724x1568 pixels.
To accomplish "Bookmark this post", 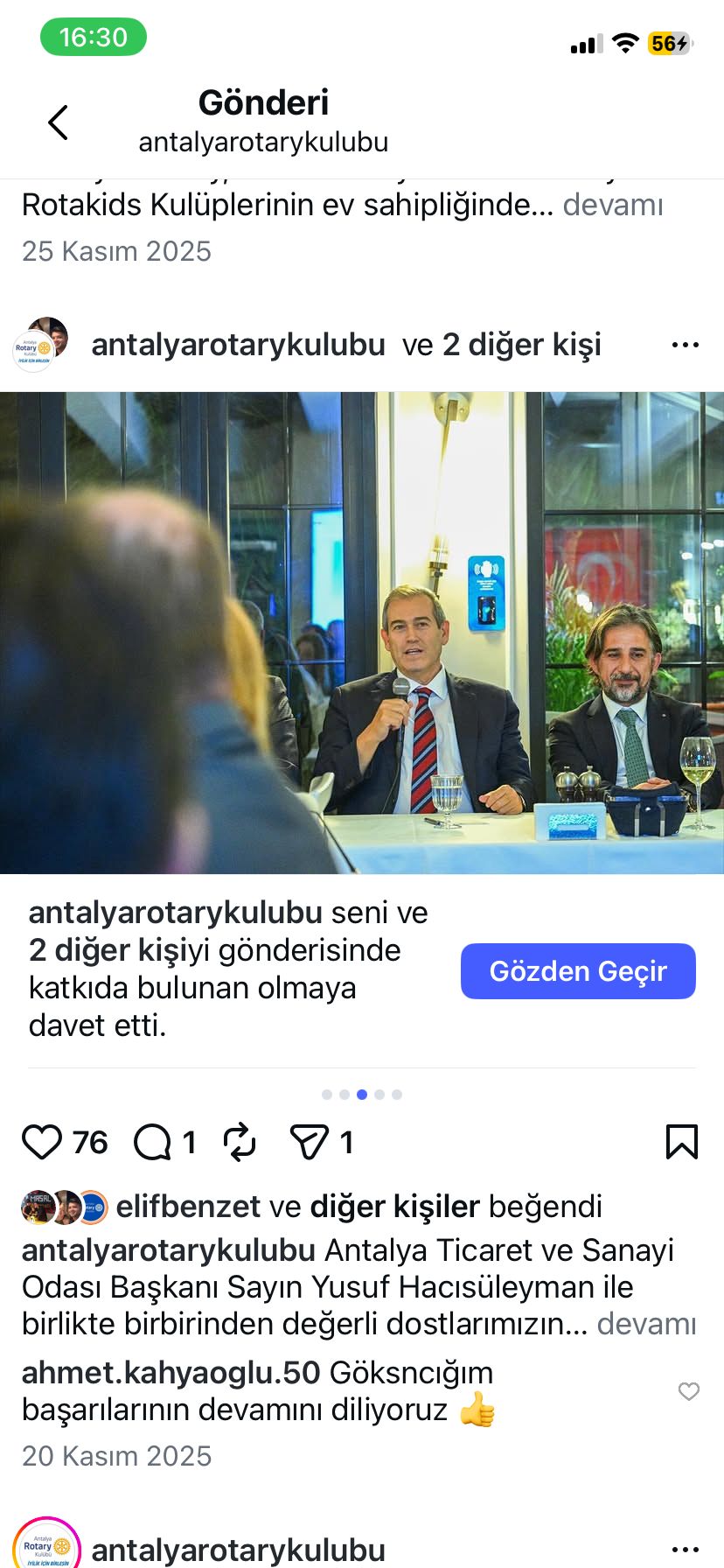I will pyautogui.click(x=681, y=1143).
